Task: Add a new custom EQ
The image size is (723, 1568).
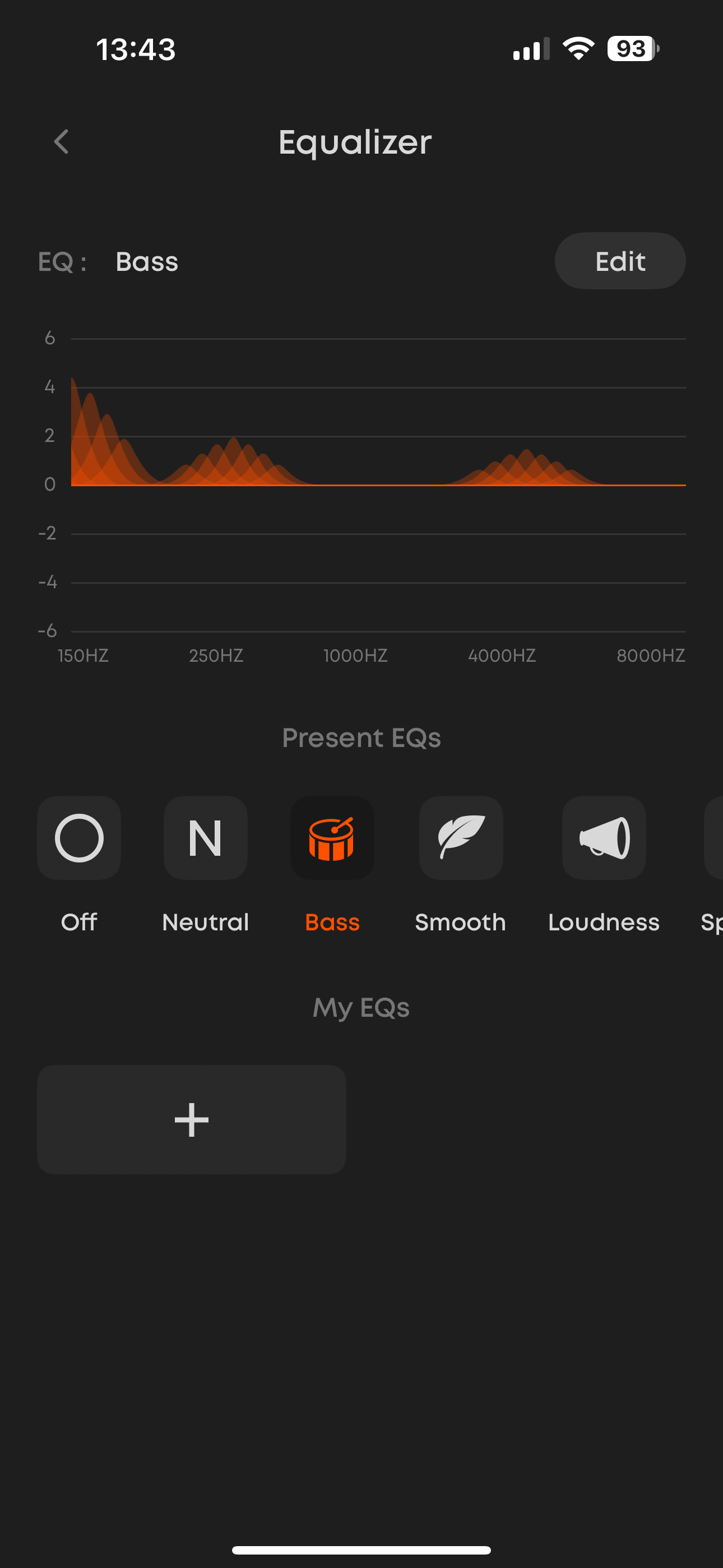Action: (192, 1119)
